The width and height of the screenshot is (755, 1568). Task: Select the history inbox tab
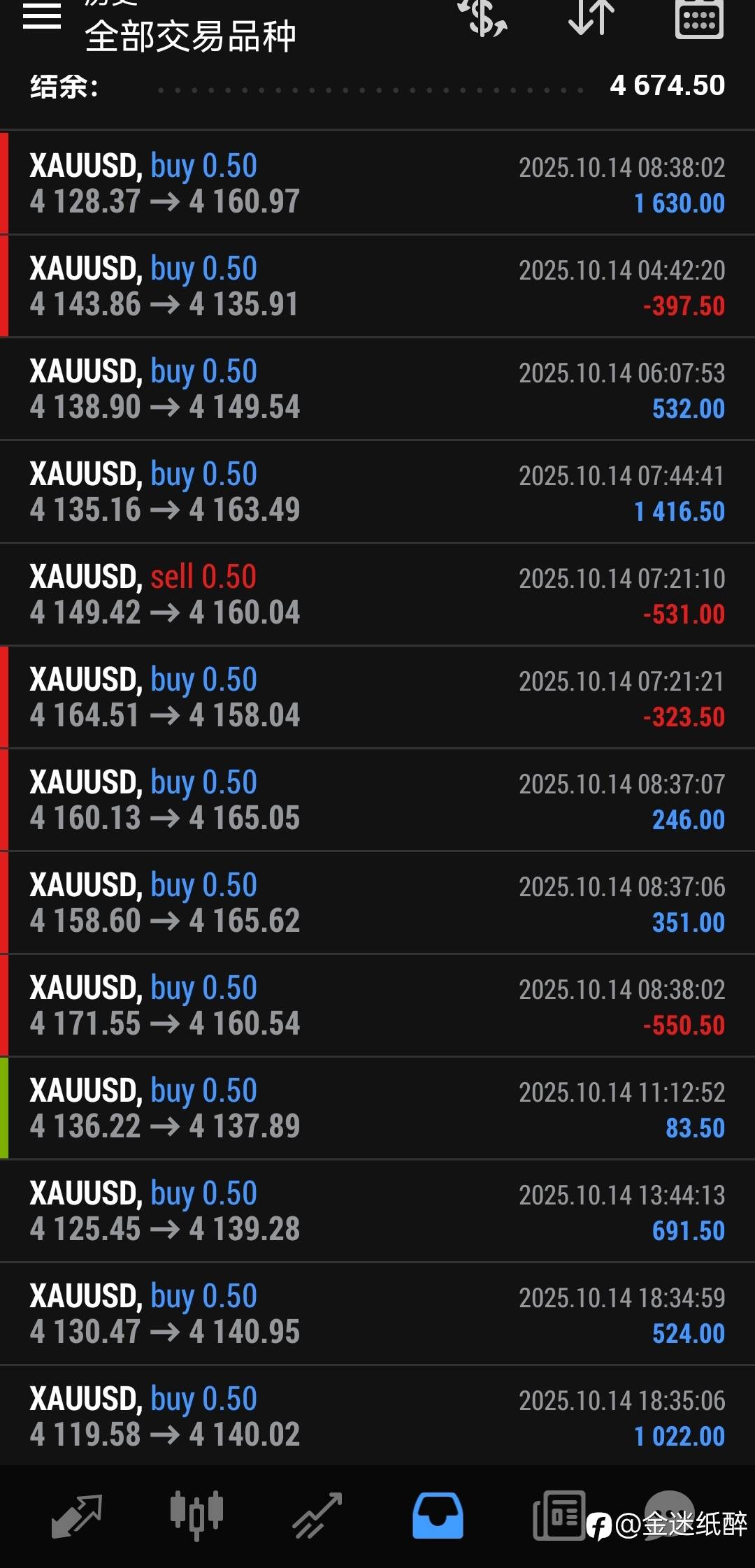[438, 1516]
